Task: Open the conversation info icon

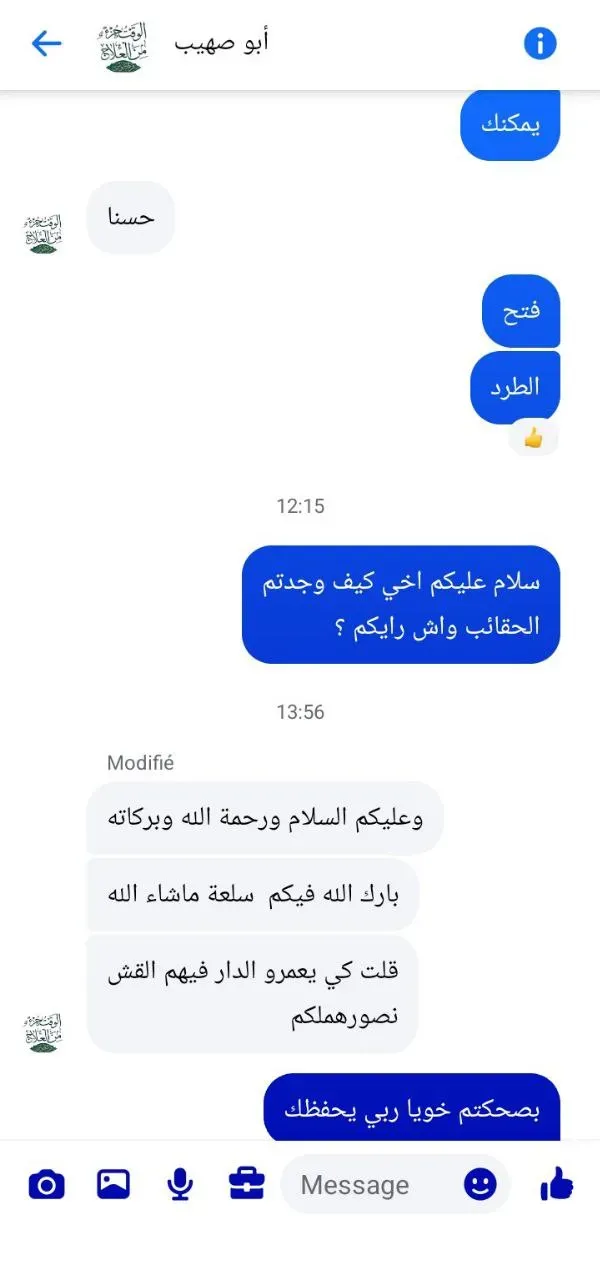Action: click(x=540, y=43)
